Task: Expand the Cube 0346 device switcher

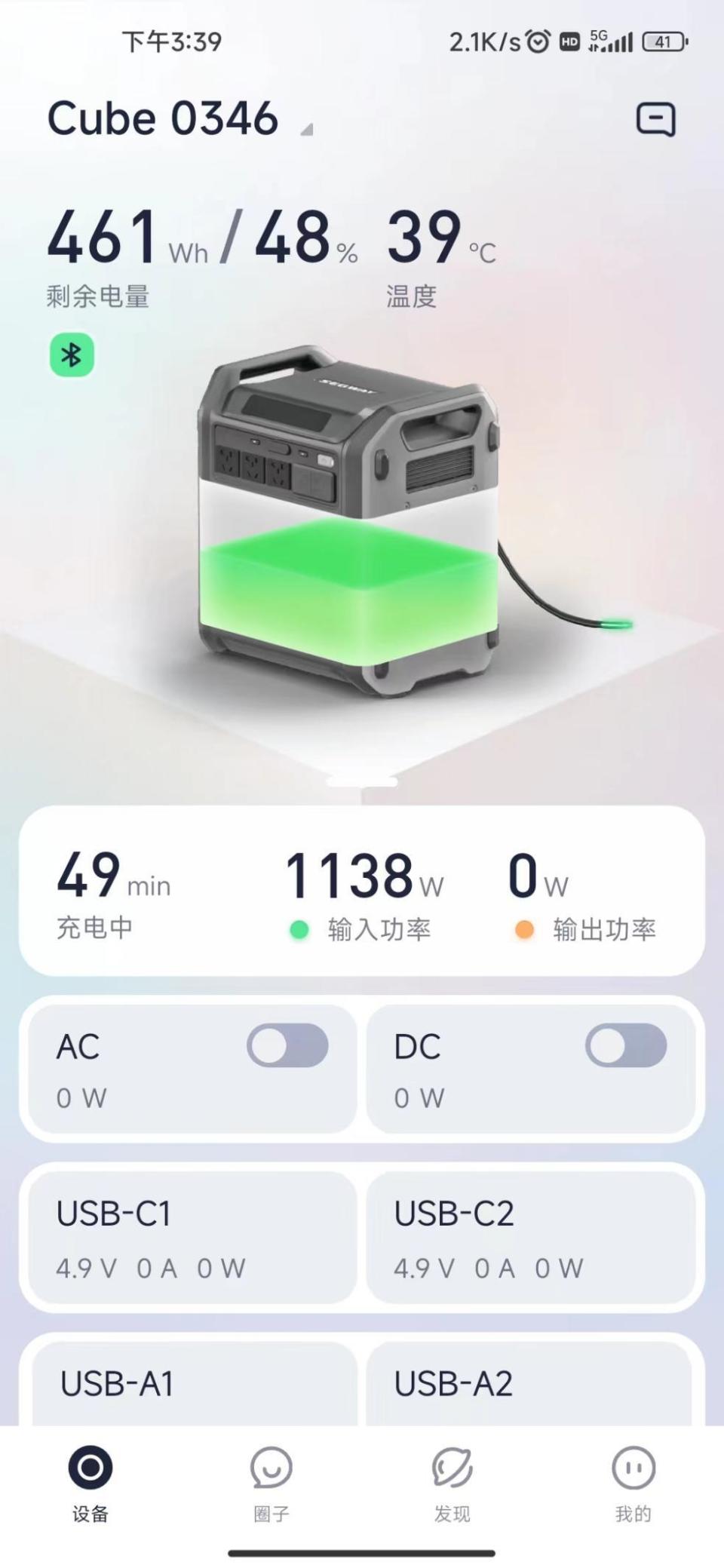Action: point(306,130)
